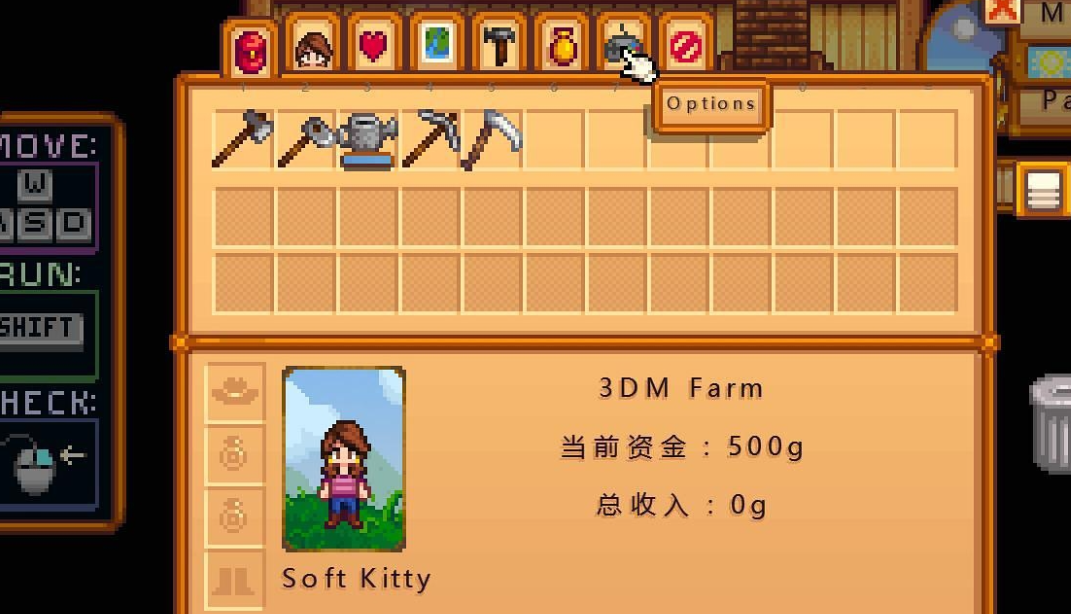This screenshot has height=614, width=1071.
Task: Open the Map tab
Action: click(437, 47)
